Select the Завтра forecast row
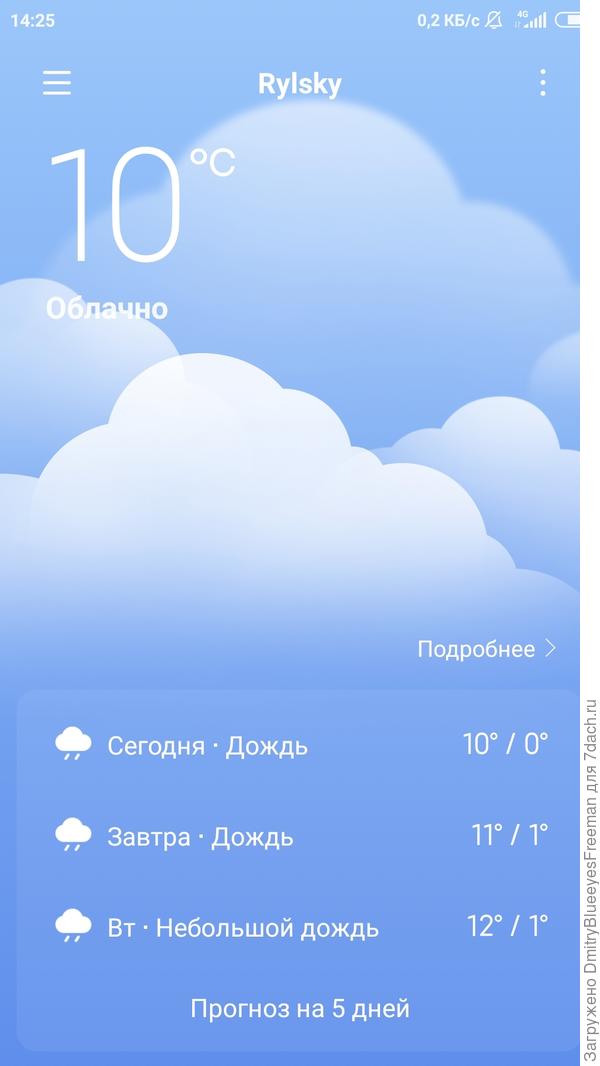This screenshot has width=600, height=1066. (x=300, y=836)
